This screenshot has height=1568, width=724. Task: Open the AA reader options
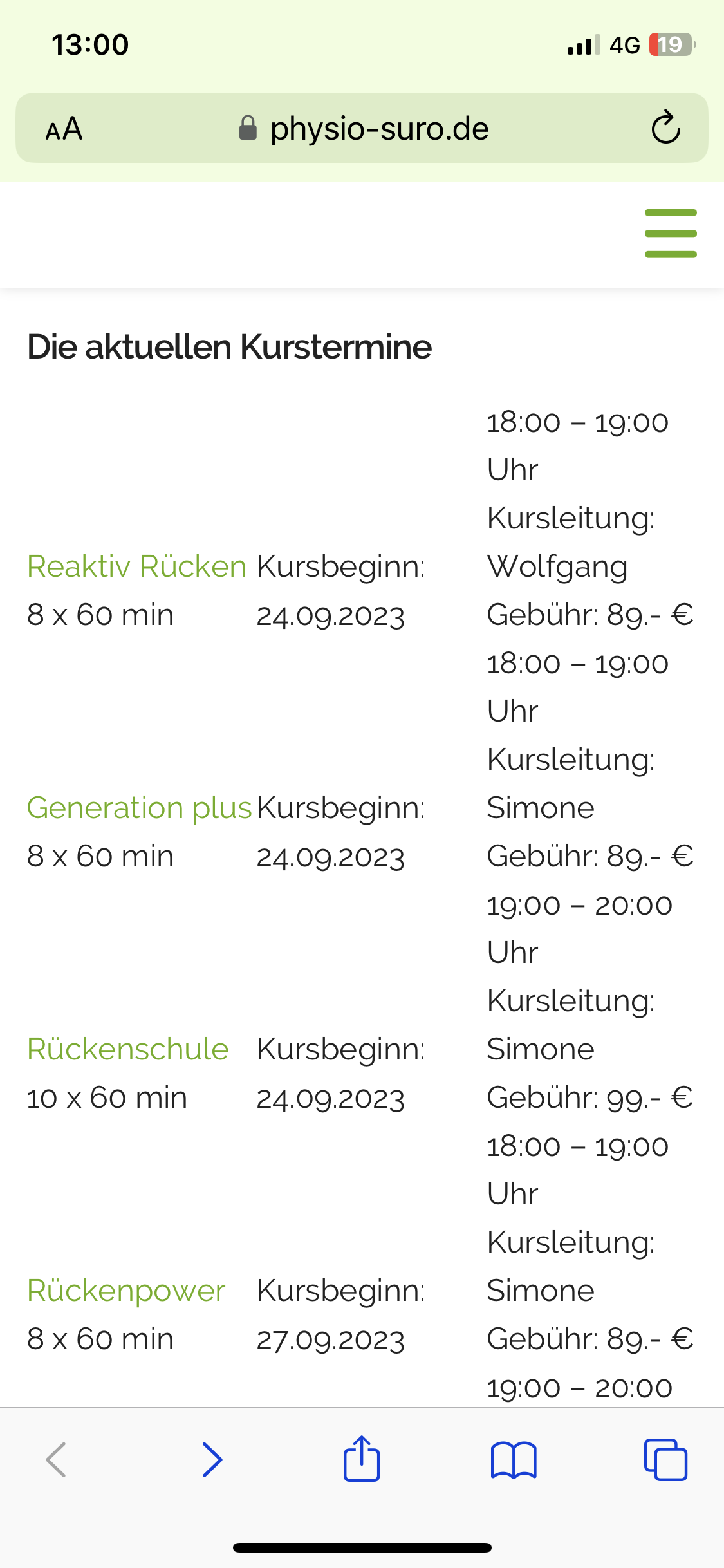coord(64,128)
